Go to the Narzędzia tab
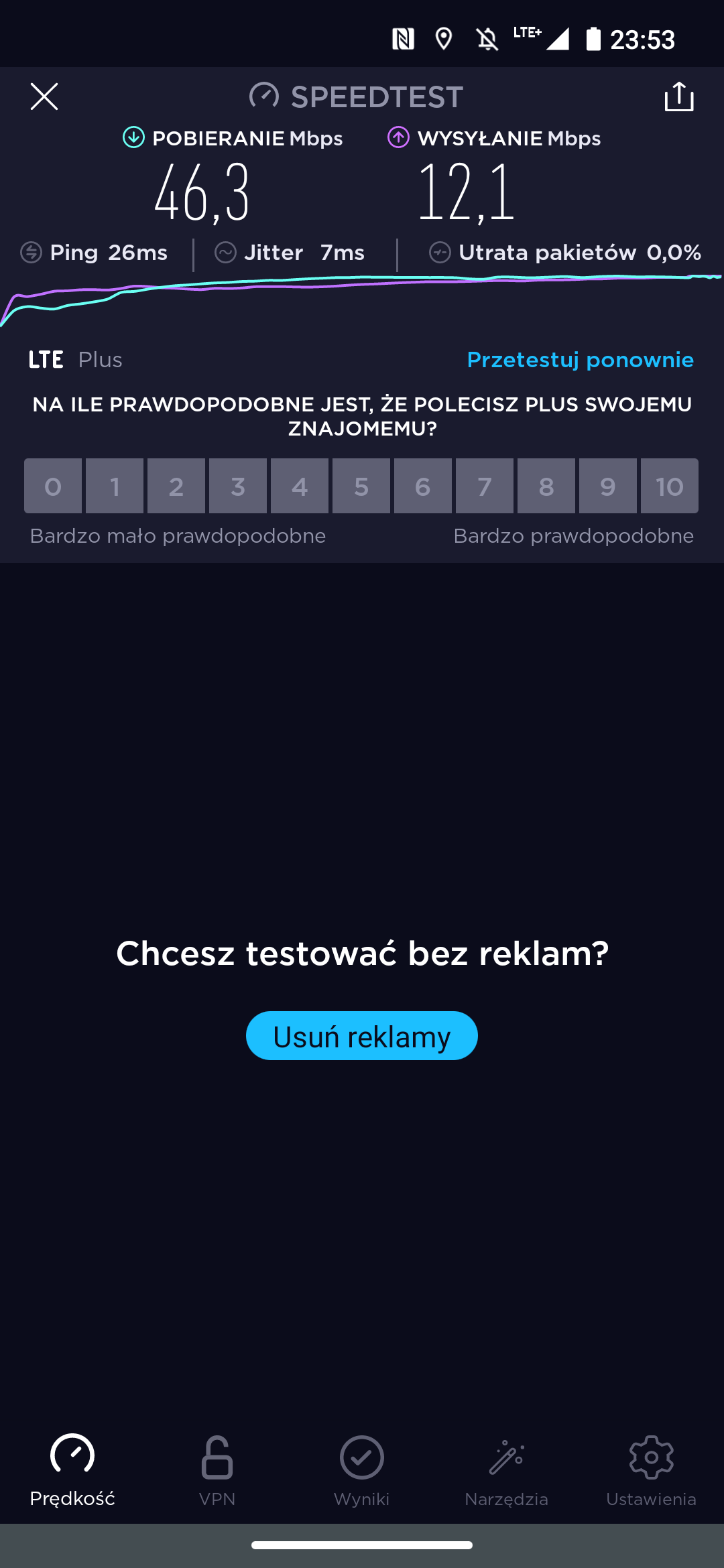The width and height of the screenshot is (724, 1568). 507,1470
